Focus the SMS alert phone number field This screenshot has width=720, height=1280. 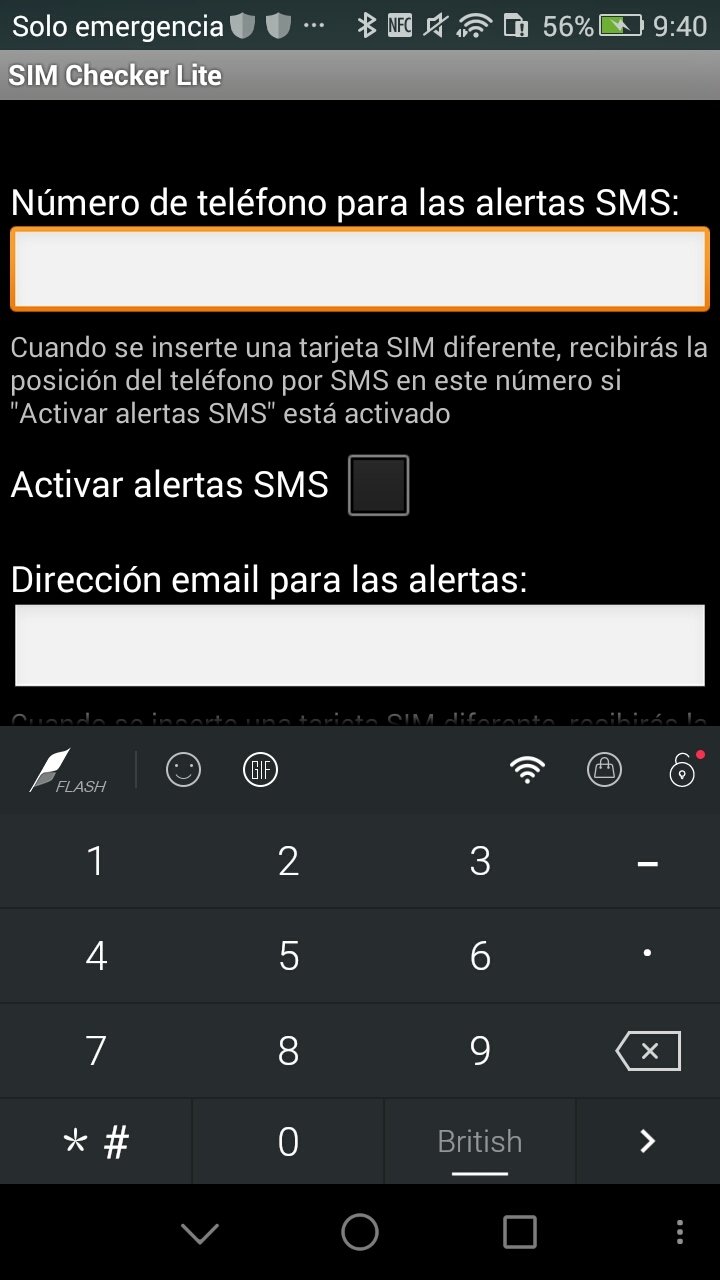tap(360, 268)
